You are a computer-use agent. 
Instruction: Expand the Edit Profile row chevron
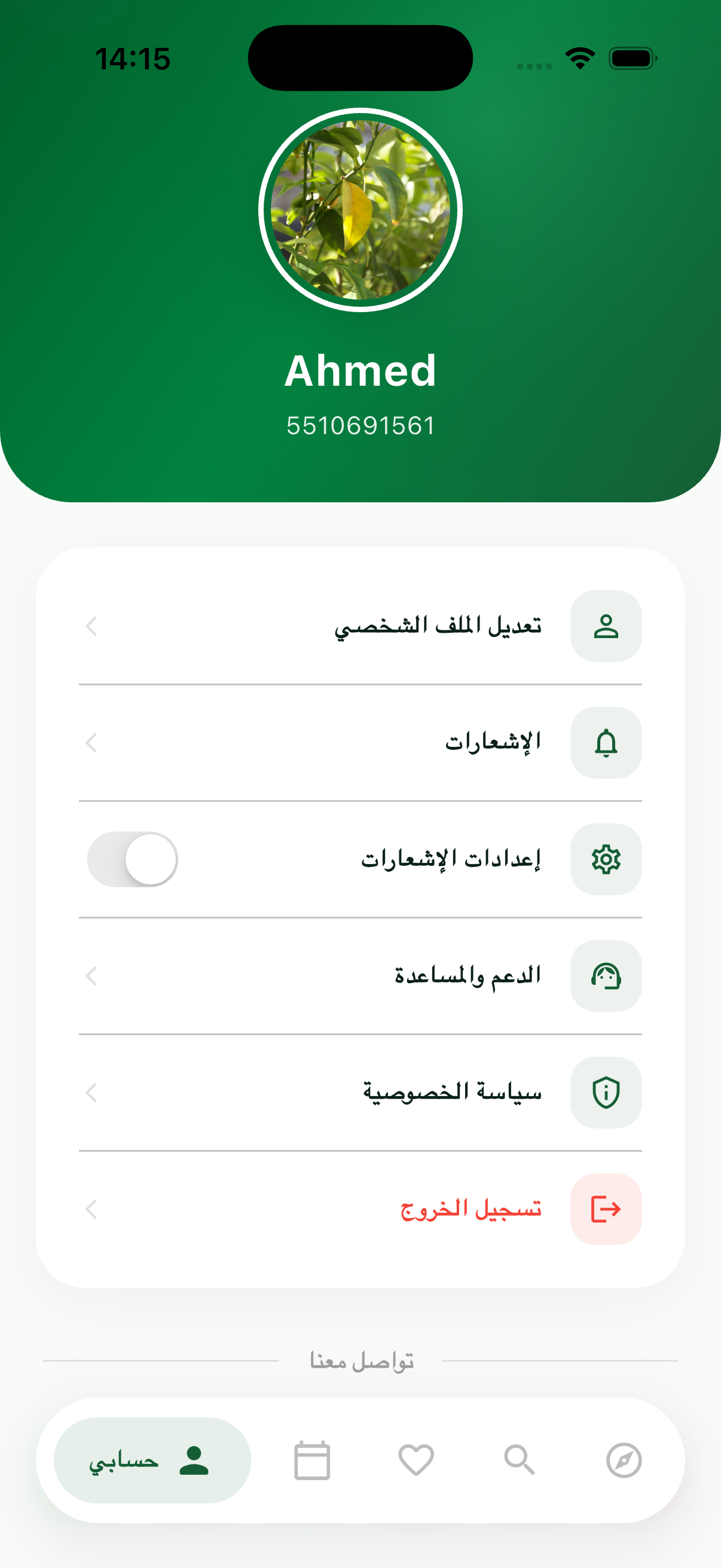click(x=92, y=625)
